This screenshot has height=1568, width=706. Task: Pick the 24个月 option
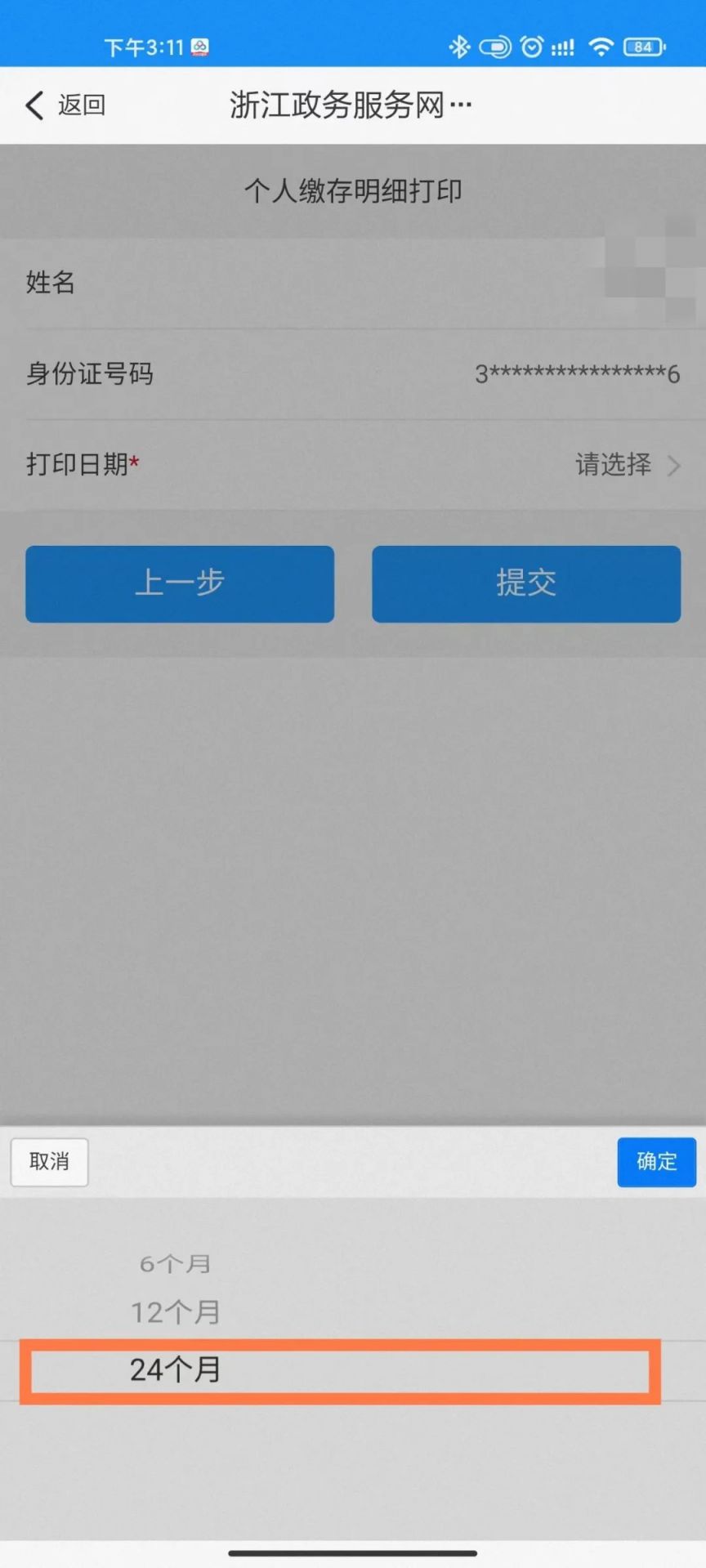click(x=176, y=1370)
